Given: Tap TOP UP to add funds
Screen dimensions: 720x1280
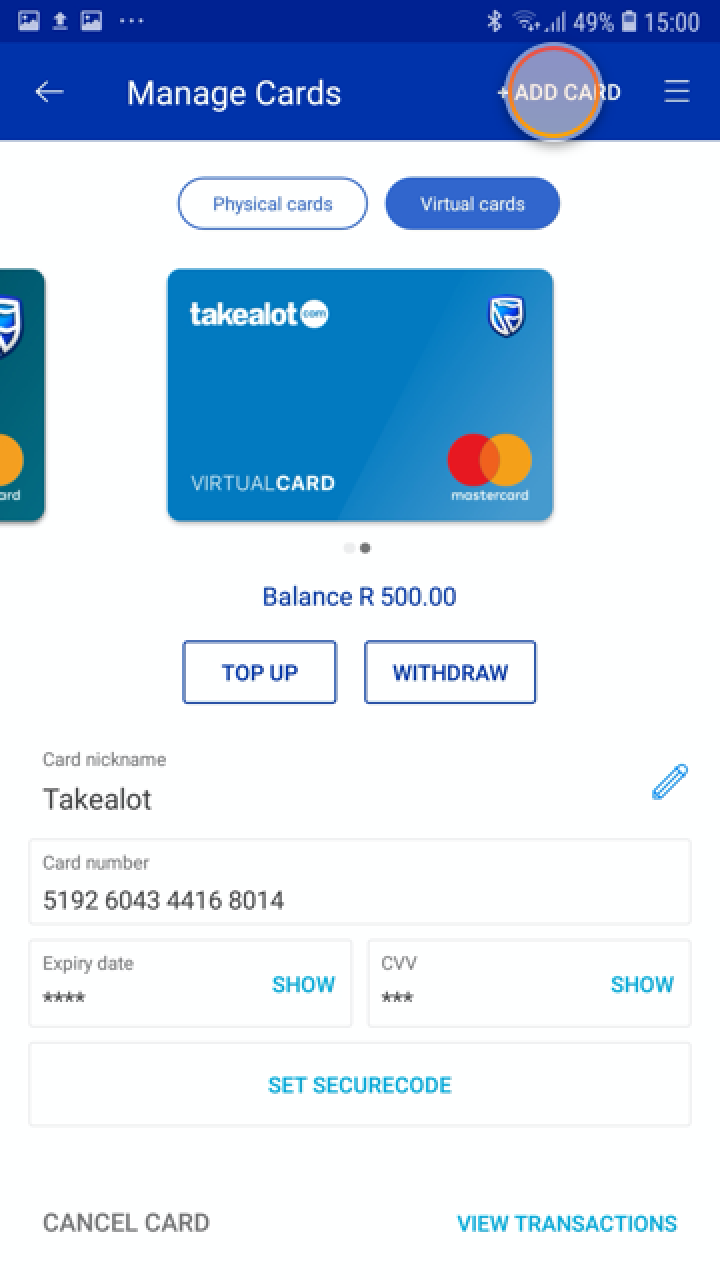Looking at the screenshot, I should (x=259, y=672).
